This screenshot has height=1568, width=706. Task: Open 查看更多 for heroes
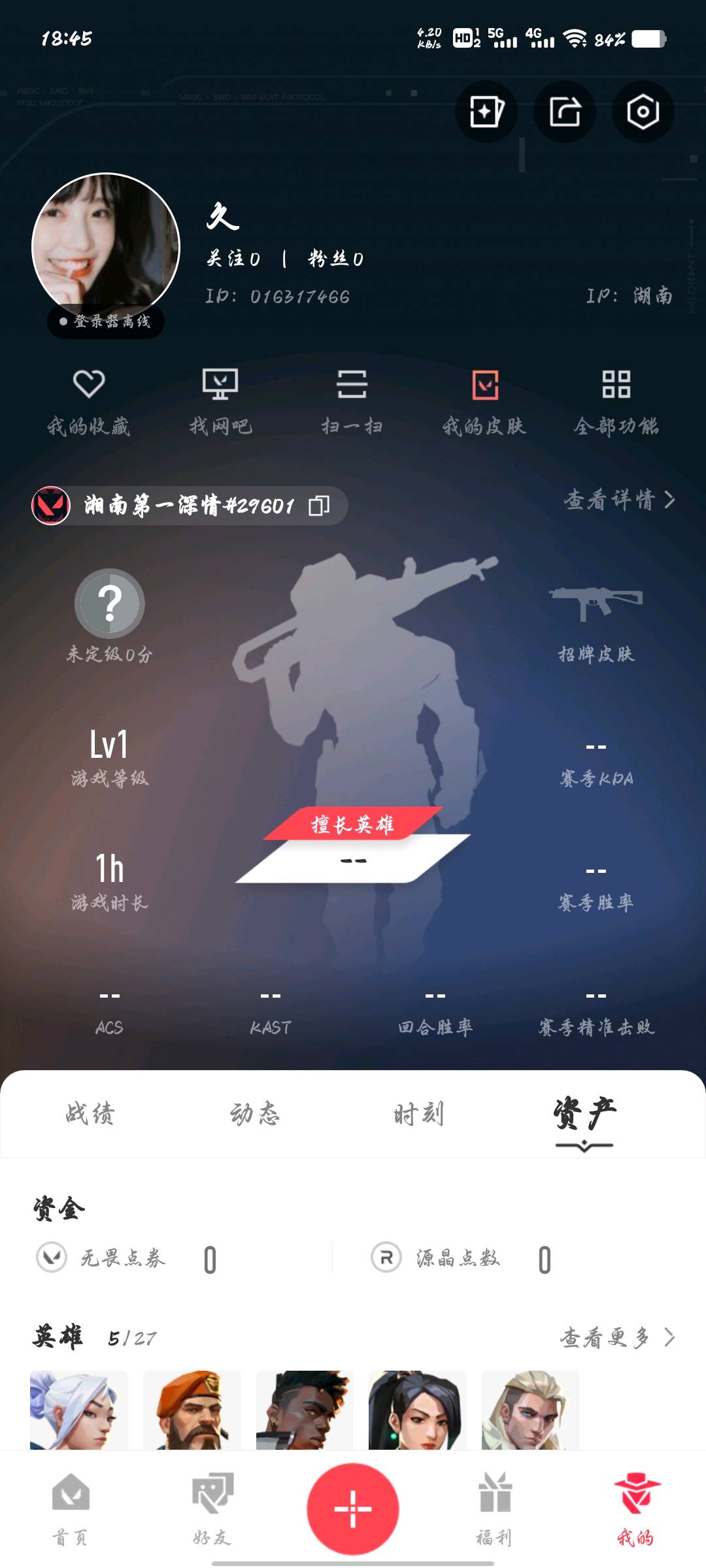click(x=616, y=1338)
